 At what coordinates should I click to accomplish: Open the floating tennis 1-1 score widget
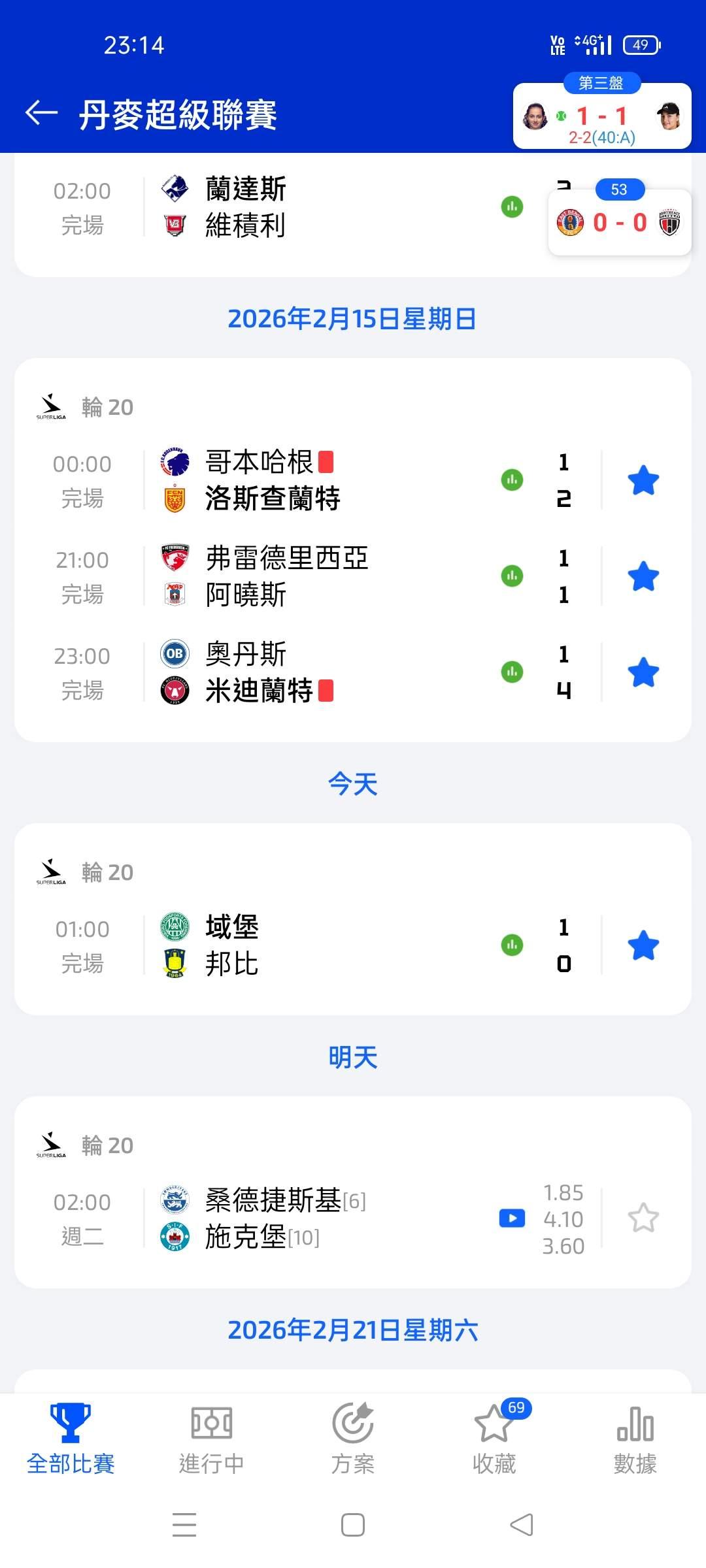pos(601,118)
